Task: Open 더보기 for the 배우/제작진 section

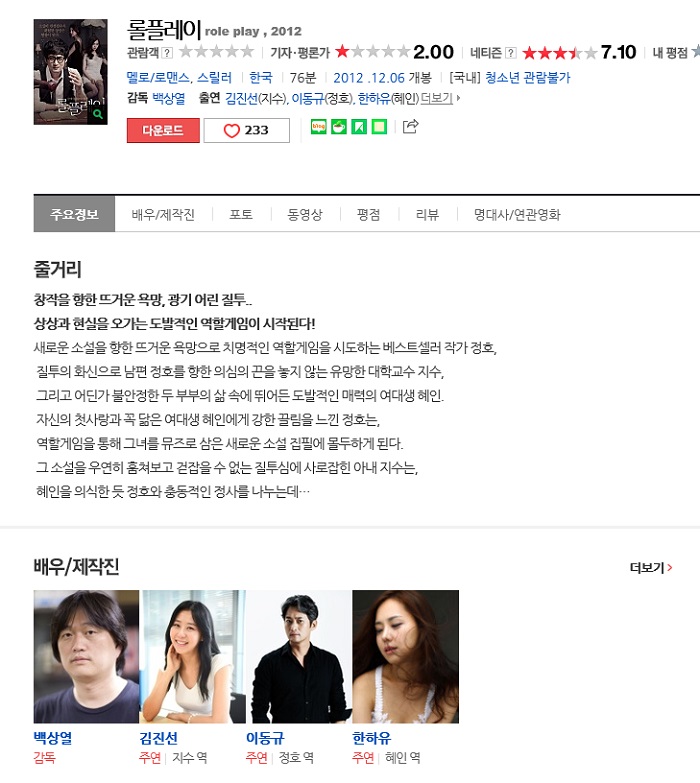Action: click(651, 568)
